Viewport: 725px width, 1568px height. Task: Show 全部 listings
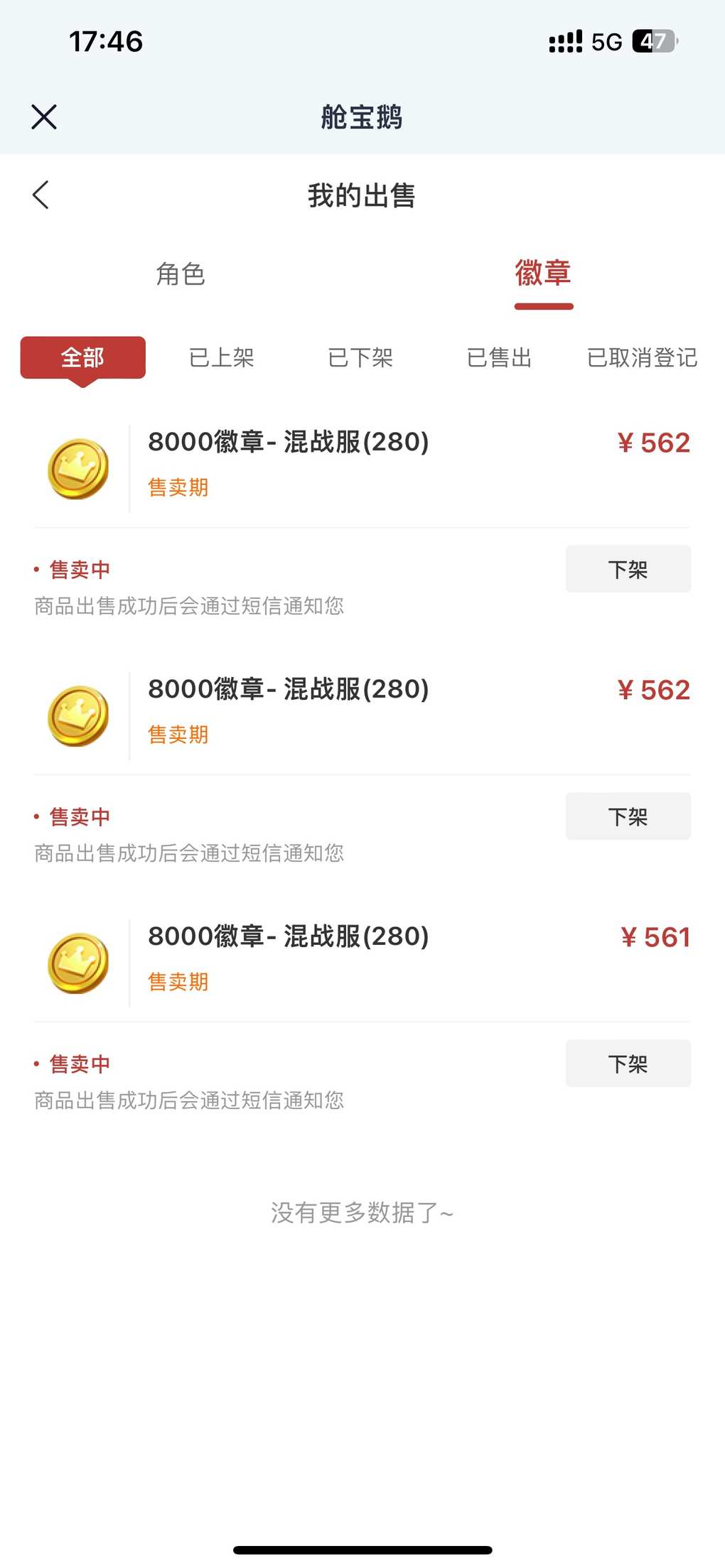(82, 357)
